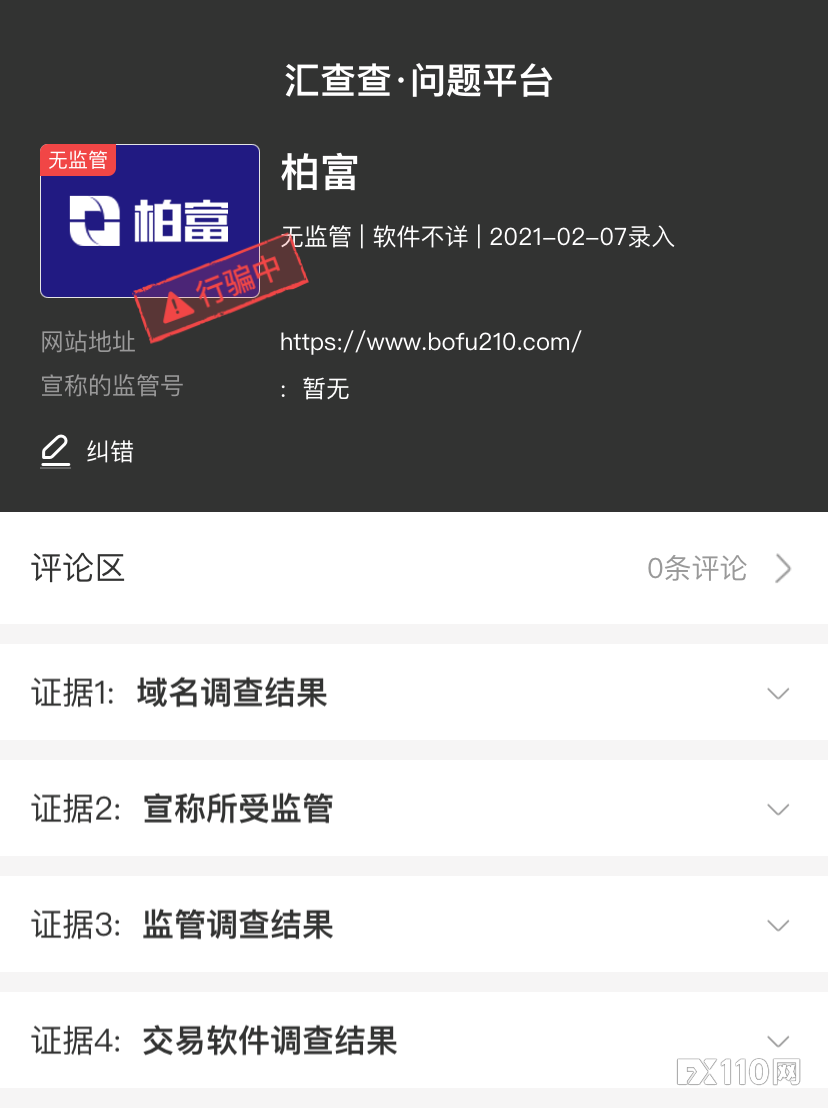Tap the chevron next to 0条评论
828x1108 pixels.
[x=784, y=568]
